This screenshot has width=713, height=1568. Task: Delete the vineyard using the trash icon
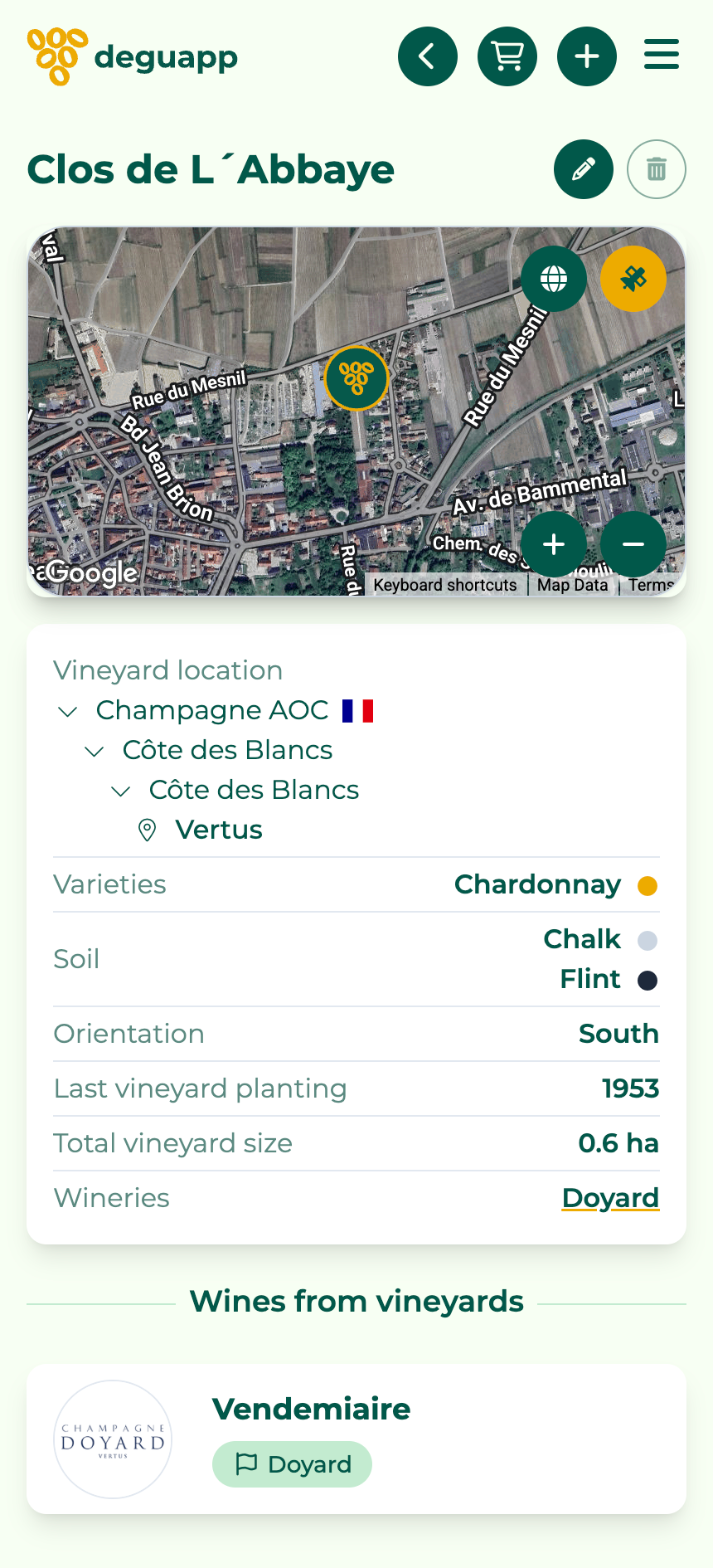tap(657, 169)
